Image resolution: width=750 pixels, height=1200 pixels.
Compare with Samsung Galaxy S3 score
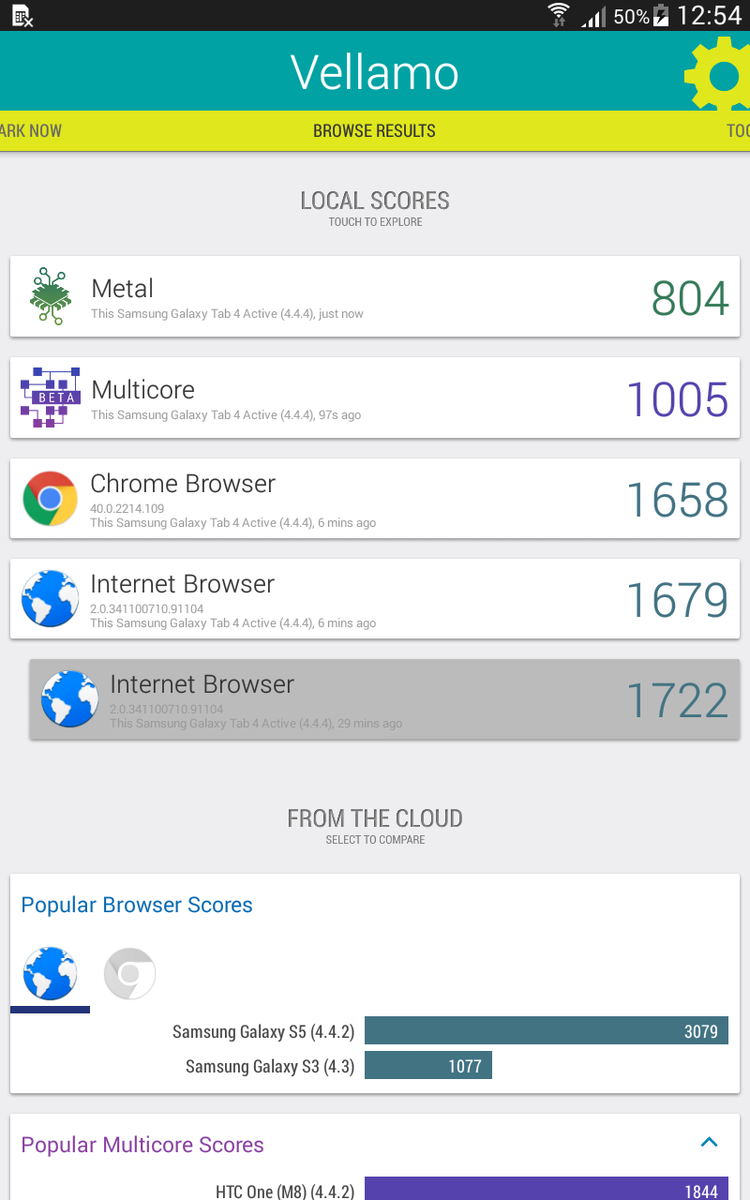[x=428, y=1066]
